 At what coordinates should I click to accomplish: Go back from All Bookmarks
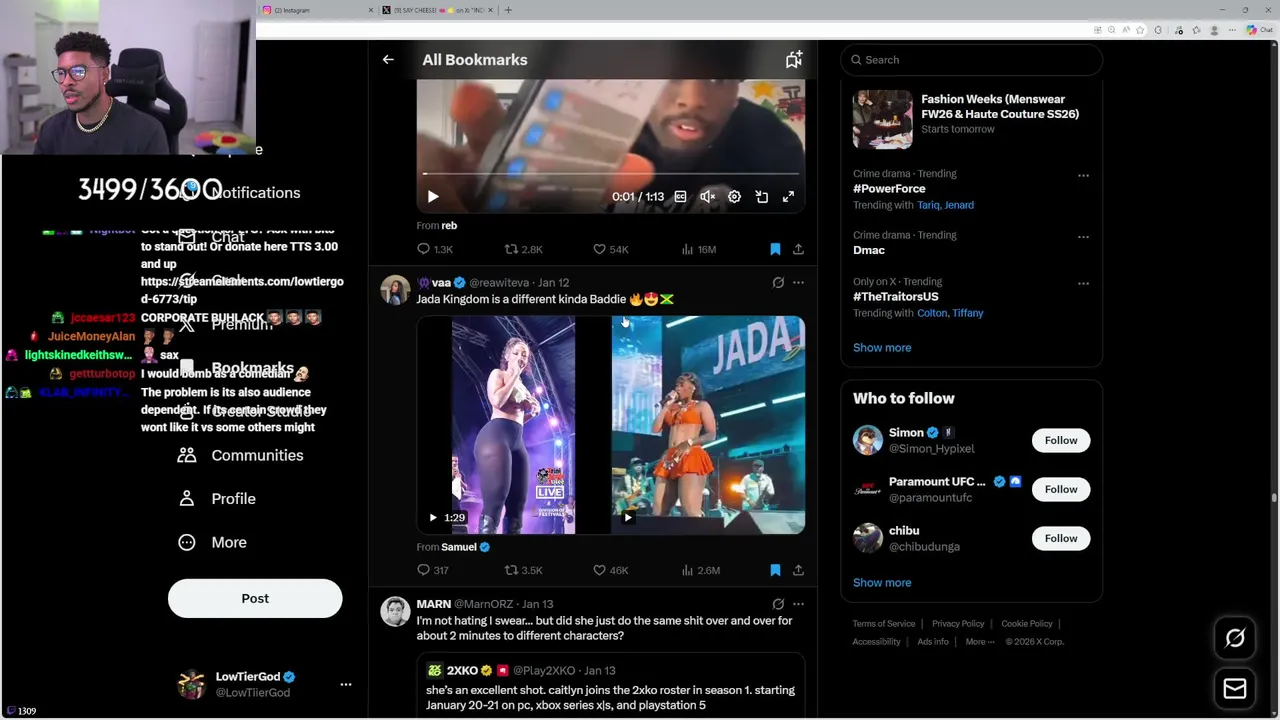point(388,60)
